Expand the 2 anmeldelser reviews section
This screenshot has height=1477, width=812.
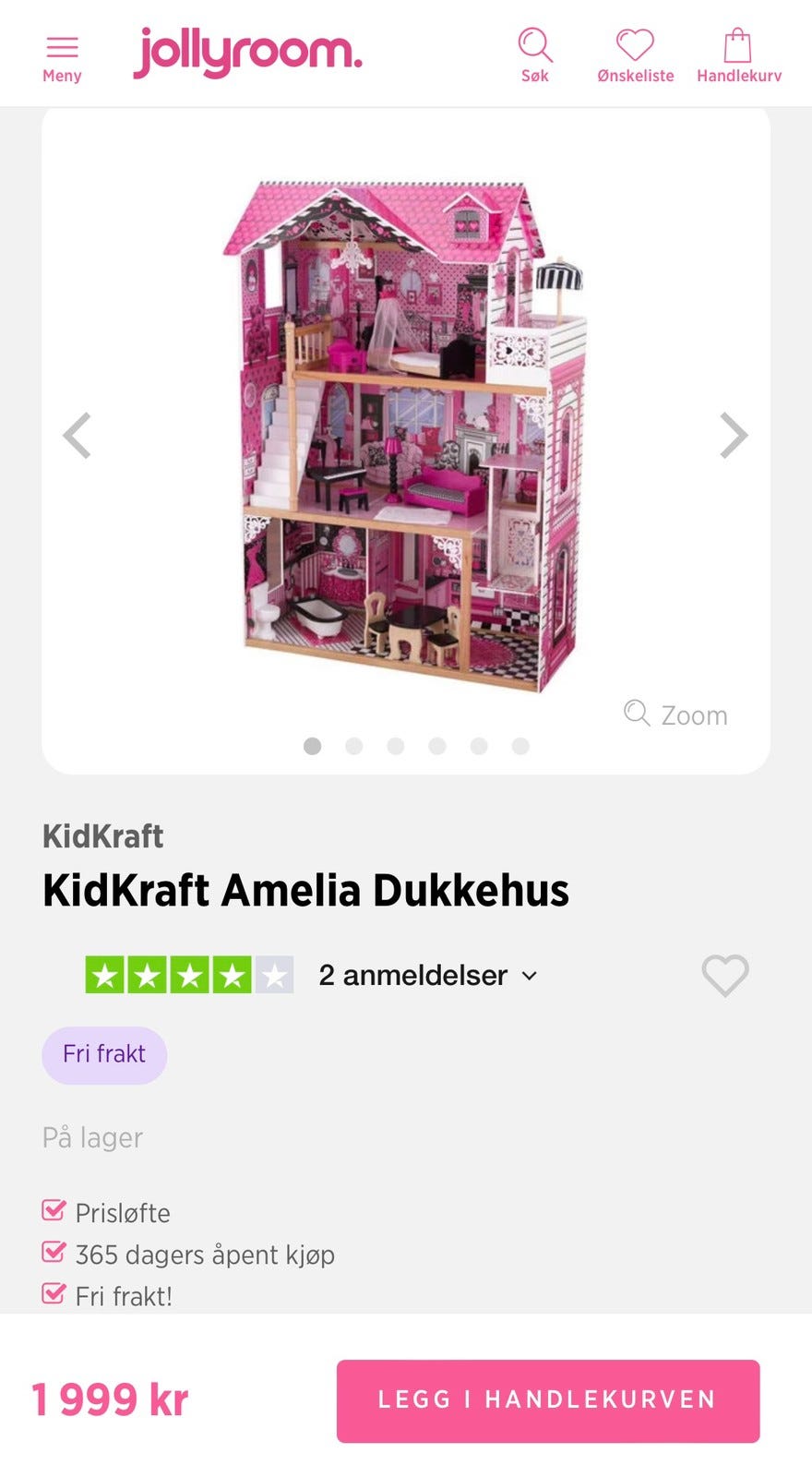tap(424, 974)
